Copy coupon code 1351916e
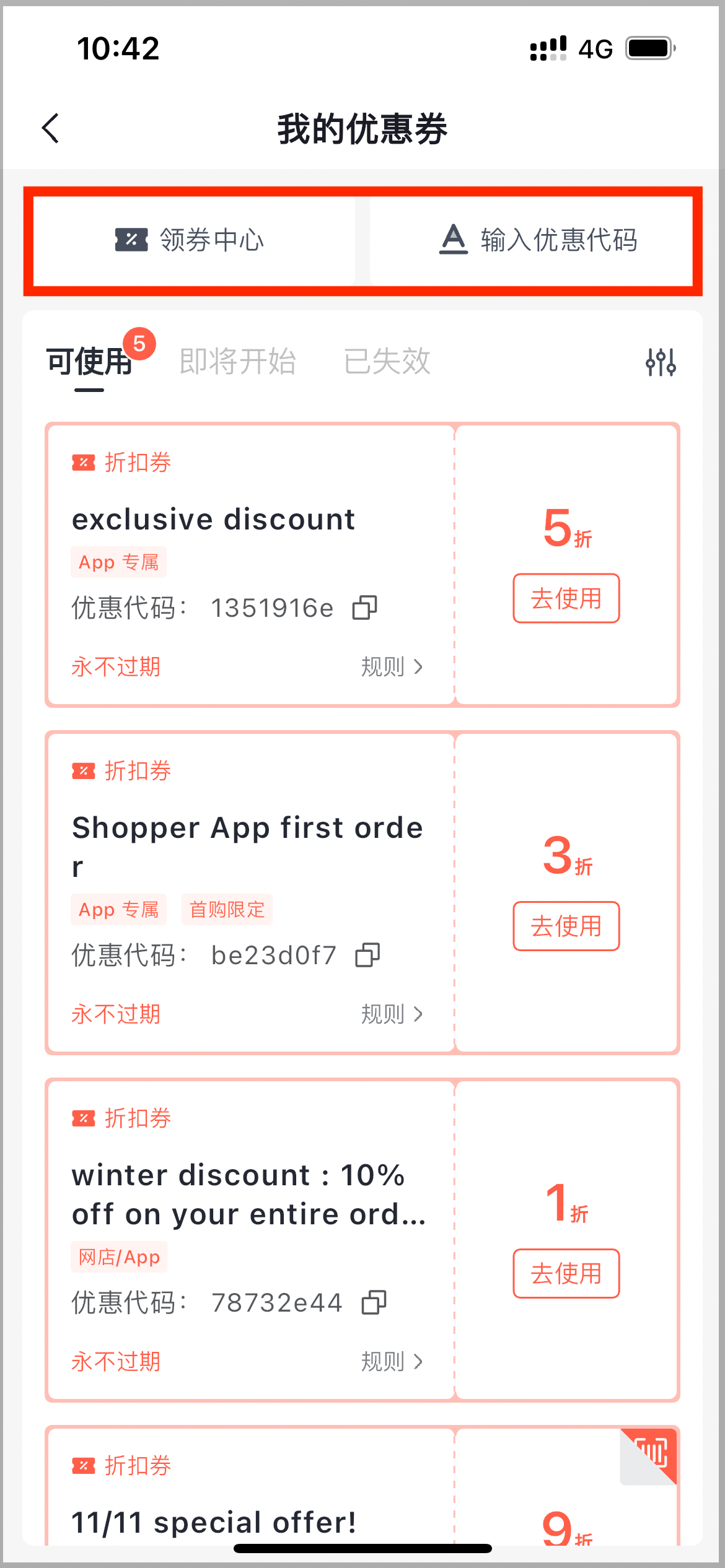This screenshot has width=725, height=1568. point(365,608)
